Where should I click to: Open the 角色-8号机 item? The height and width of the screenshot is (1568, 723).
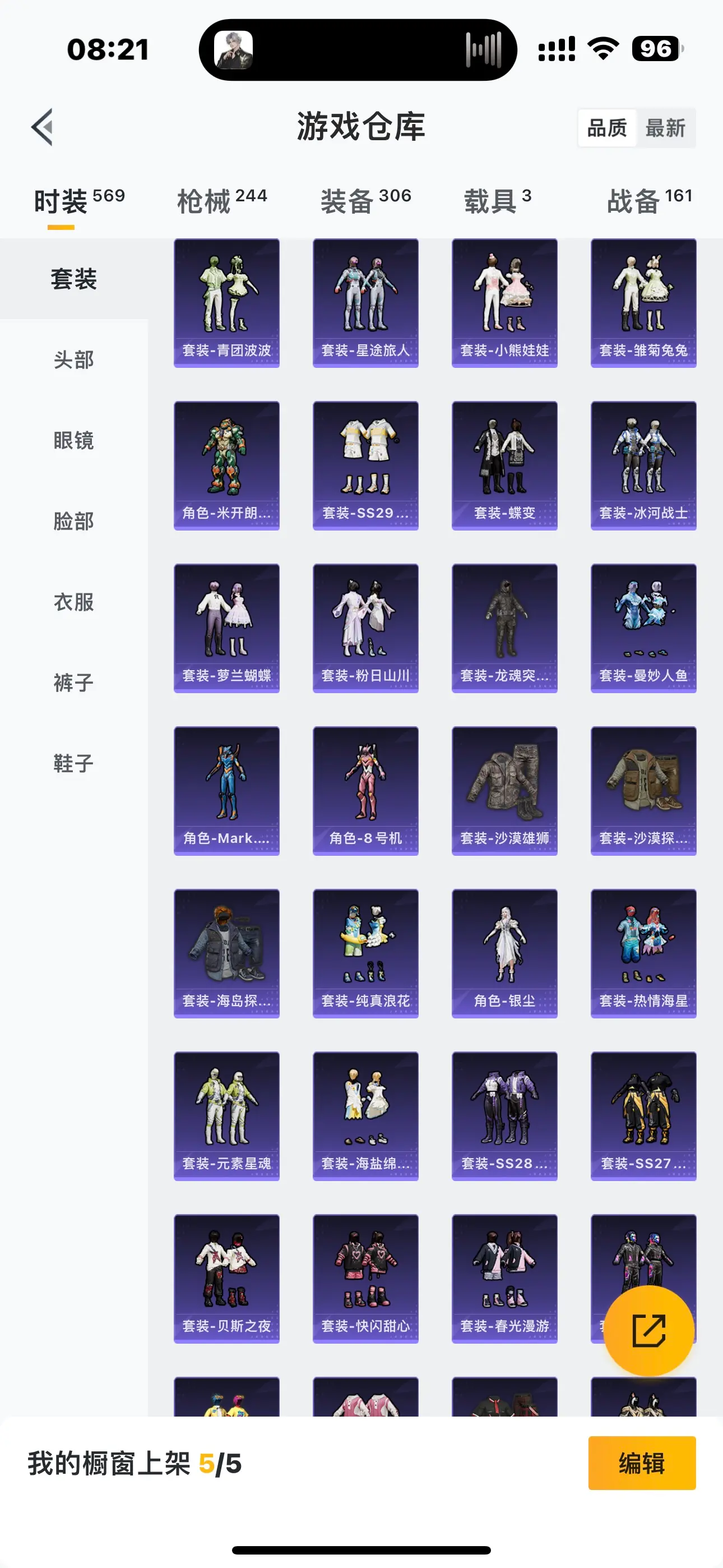pos(365,791)
